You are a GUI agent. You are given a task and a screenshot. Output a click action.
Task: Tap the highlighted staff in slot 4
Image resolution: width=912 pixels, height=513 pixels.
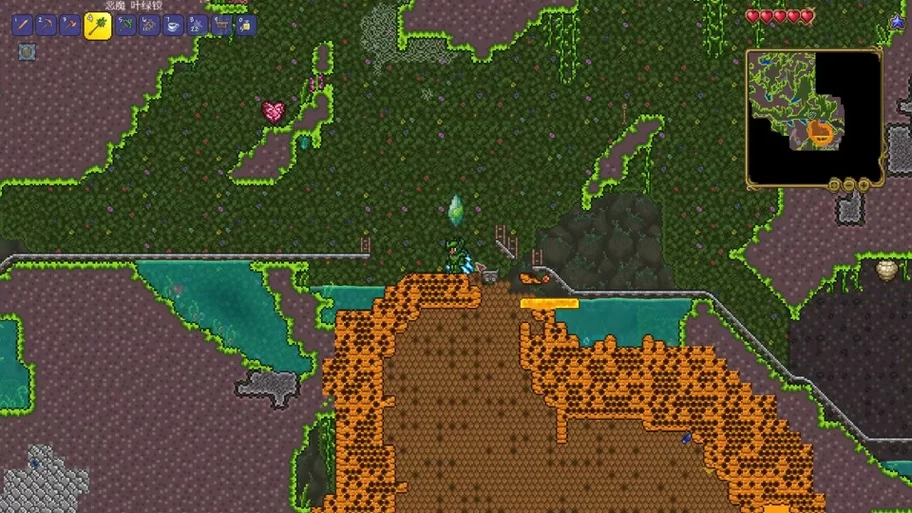coord(97,24)
